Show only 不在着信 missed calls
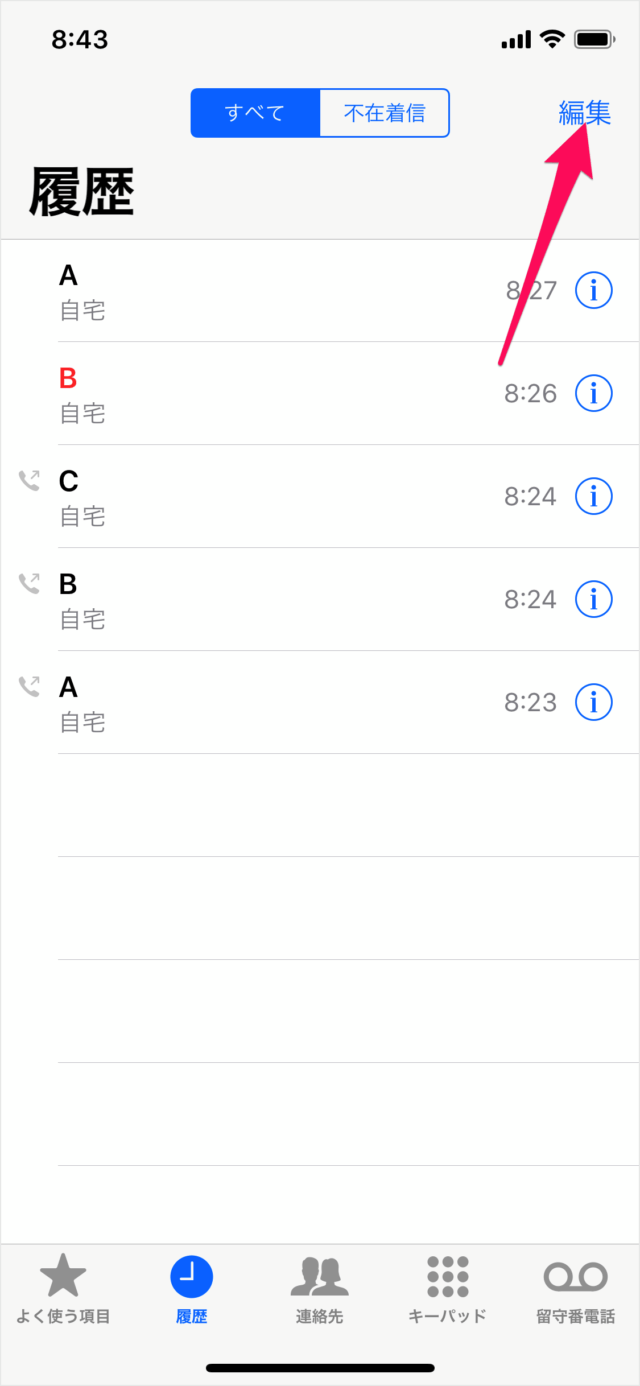 (384, 113)
